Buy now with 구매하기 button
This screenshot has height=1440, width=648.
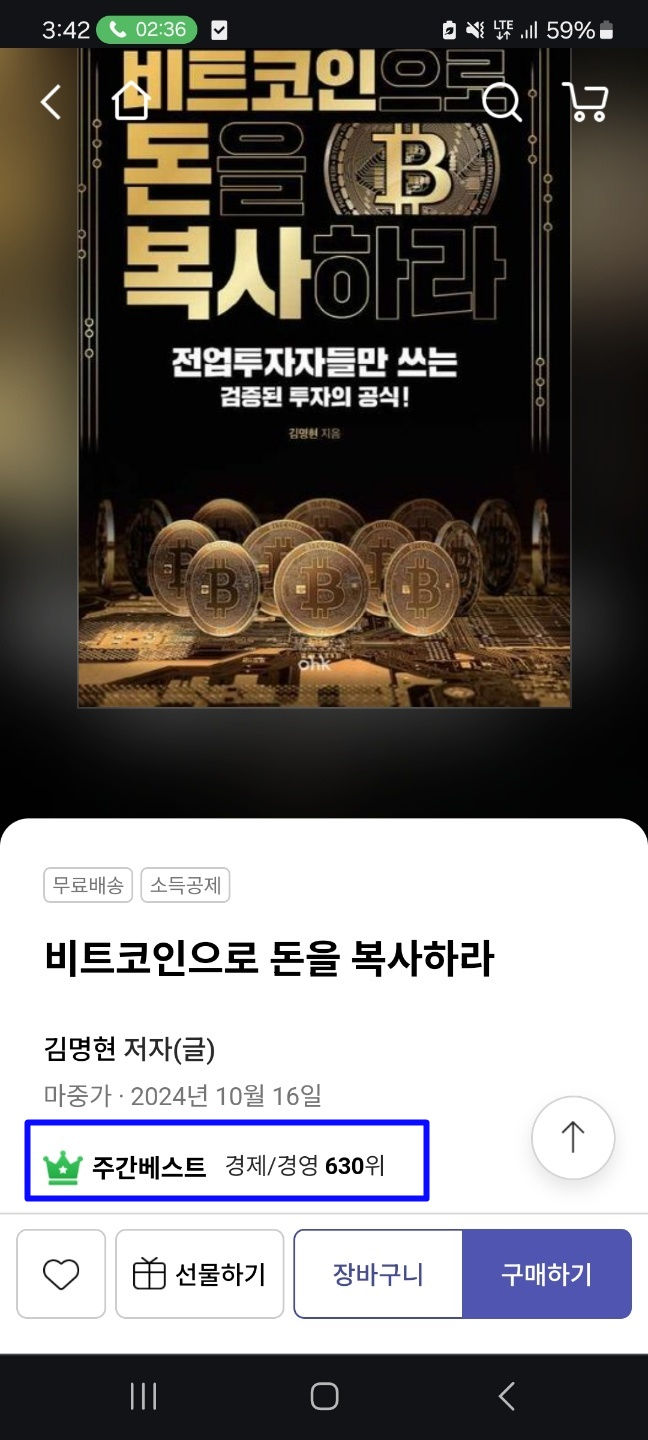click(x=547, y=1274)
